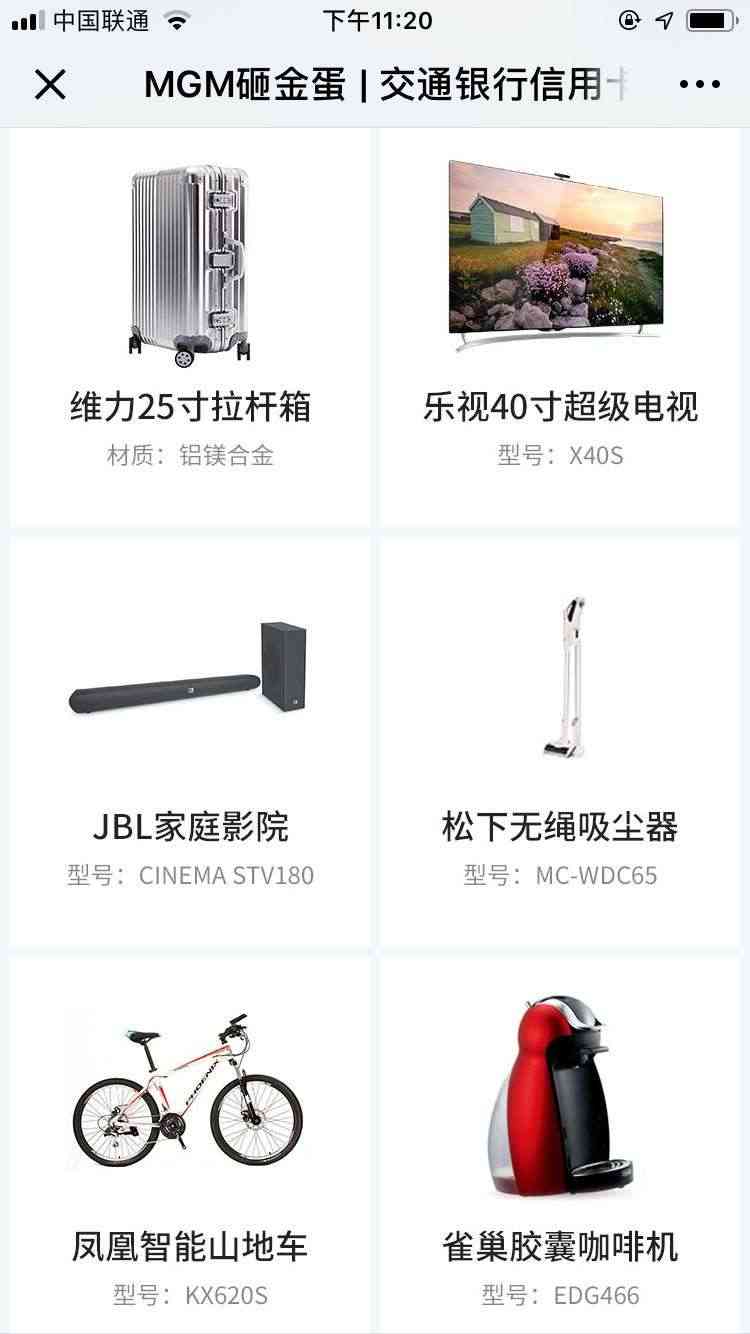
Task: Tap the orientation lock icon in the status bar
Action: click(630, 19)
